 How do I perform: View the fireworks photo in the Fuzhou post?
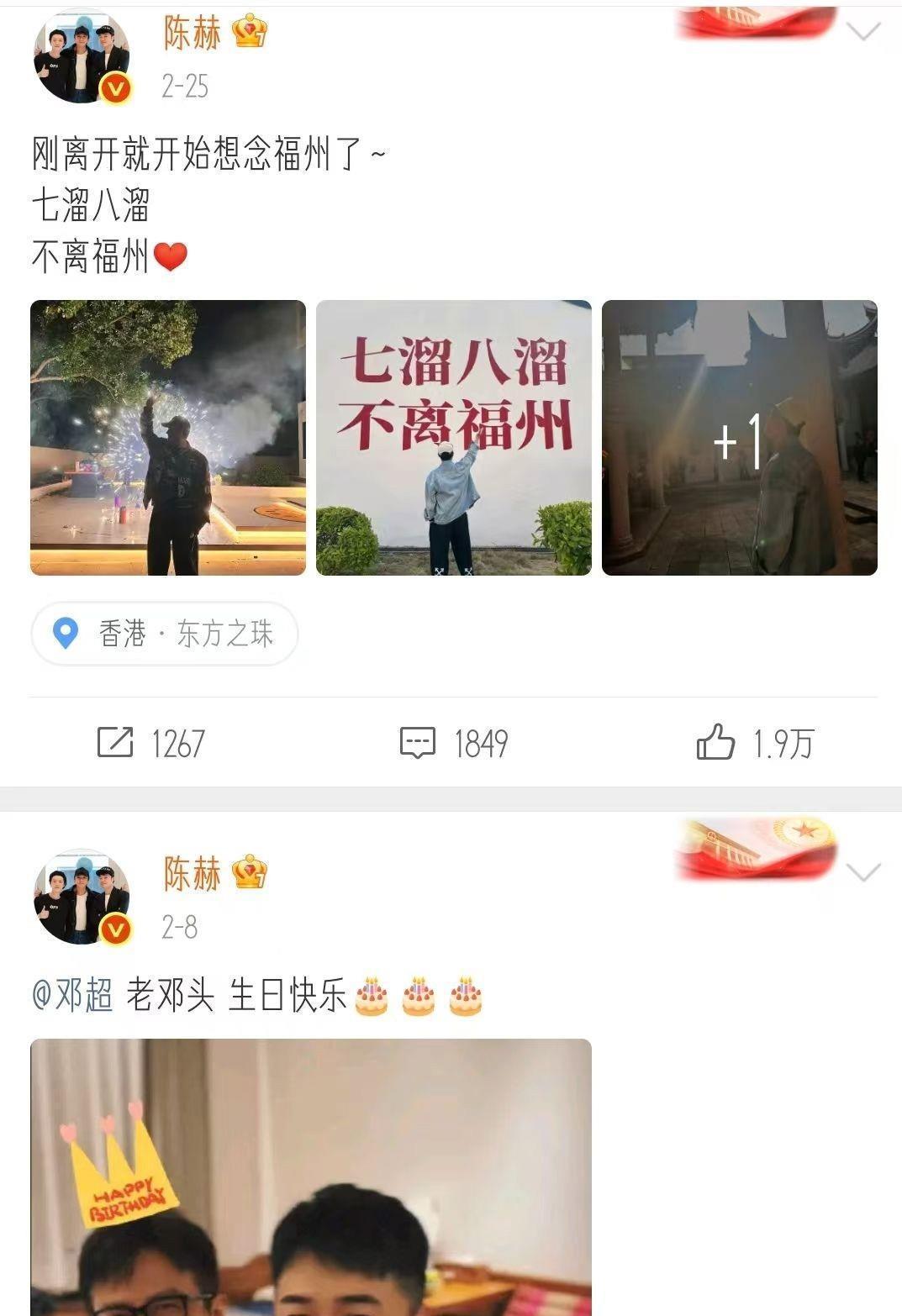[x=168, y=438]
